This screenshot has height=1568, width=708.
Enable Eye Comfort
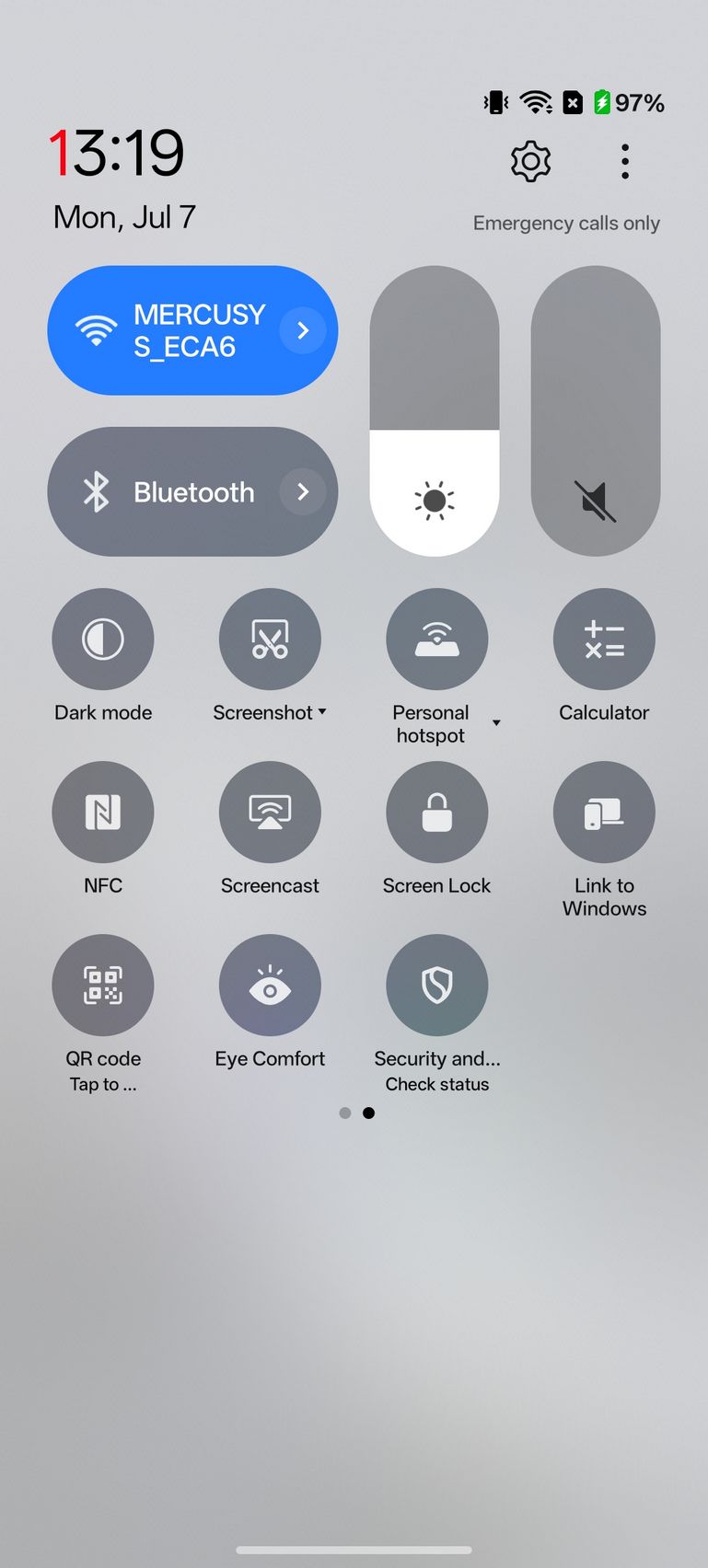[270, 985]
